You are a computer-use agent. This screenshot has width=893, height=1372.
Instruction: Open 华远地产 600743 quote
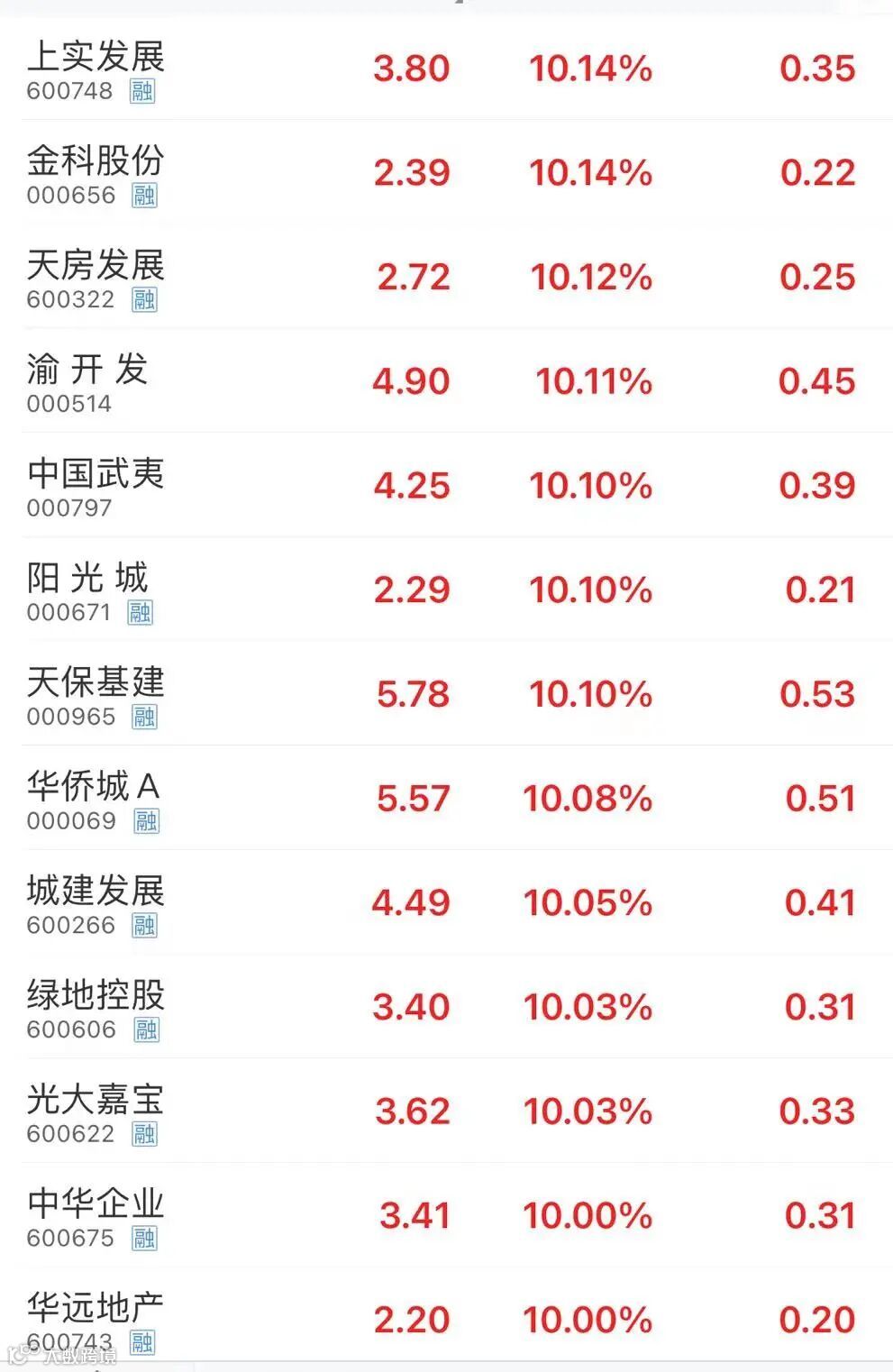pyautogui.click(x=446, y=1319)
